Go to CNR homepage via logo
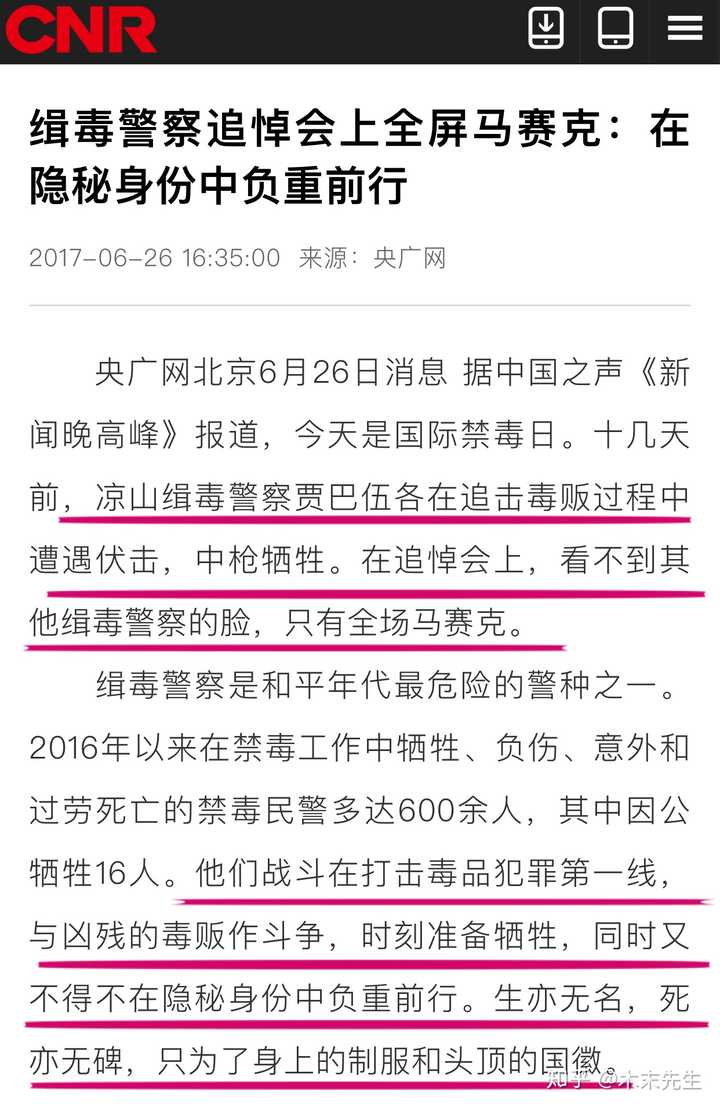The width and height of the screenshot is (720, 1110). click(82, 30)
